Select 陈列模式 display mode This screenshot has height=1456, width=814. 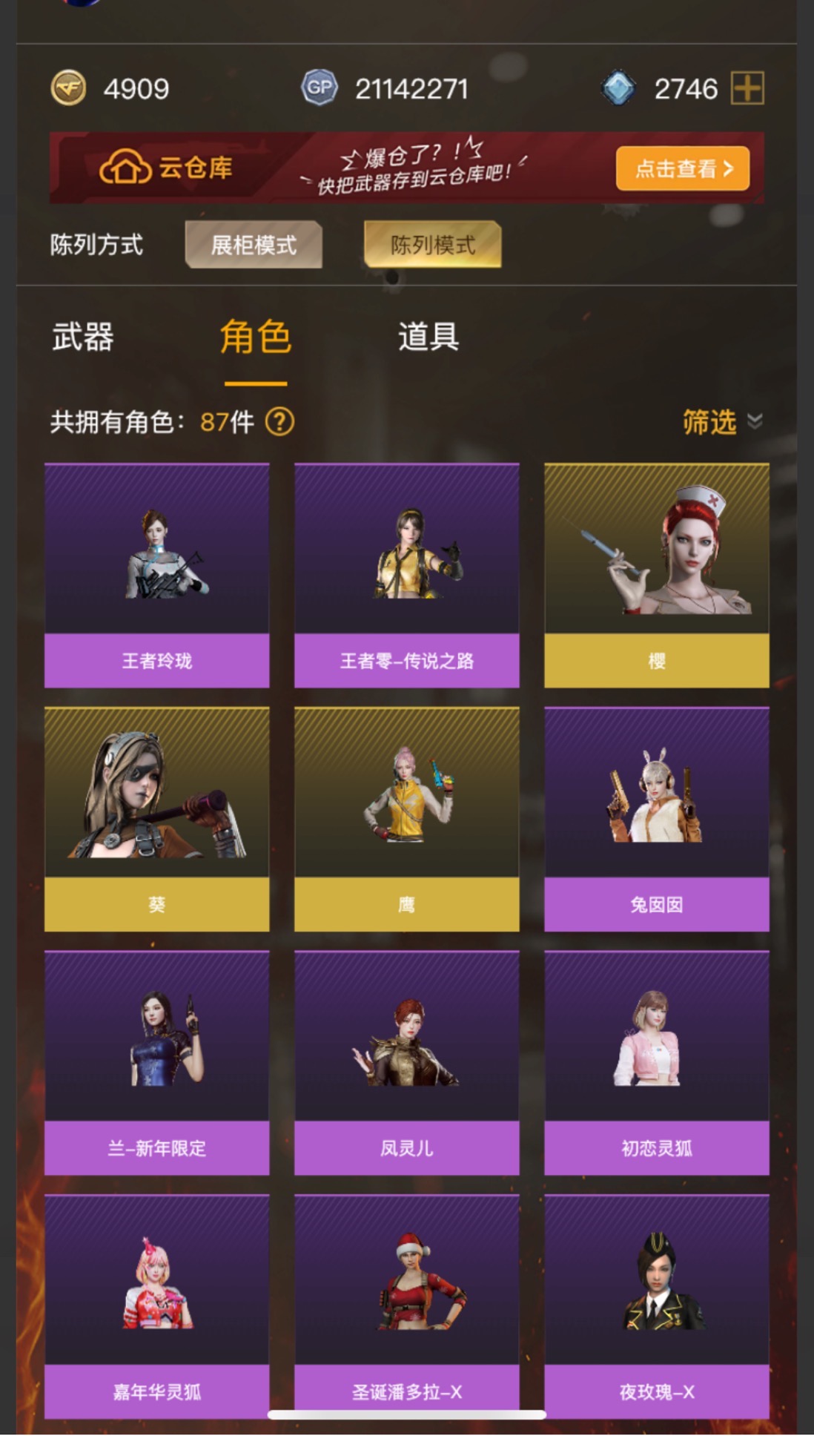tap(433, 245)
